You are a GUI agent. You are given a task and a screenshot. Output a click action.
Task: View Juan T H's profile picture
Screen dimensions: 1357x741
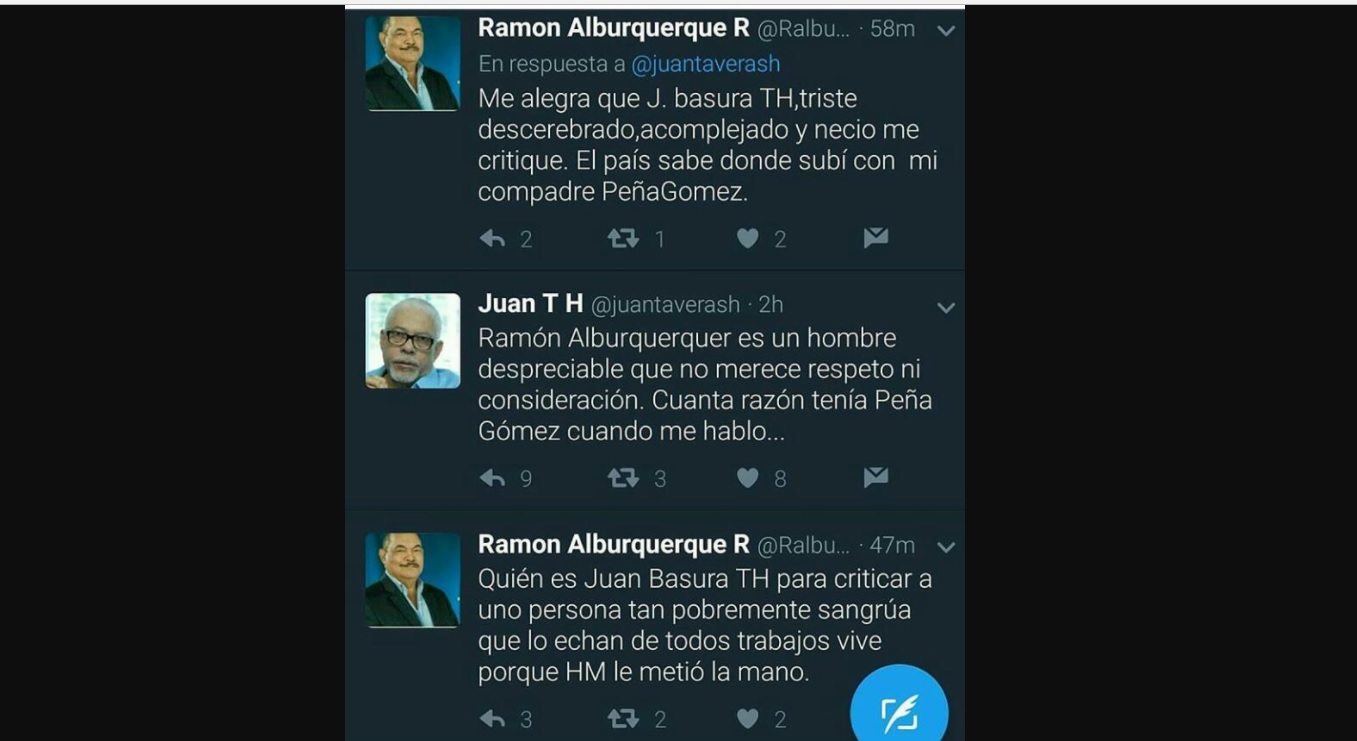click(x=413, y=341)
